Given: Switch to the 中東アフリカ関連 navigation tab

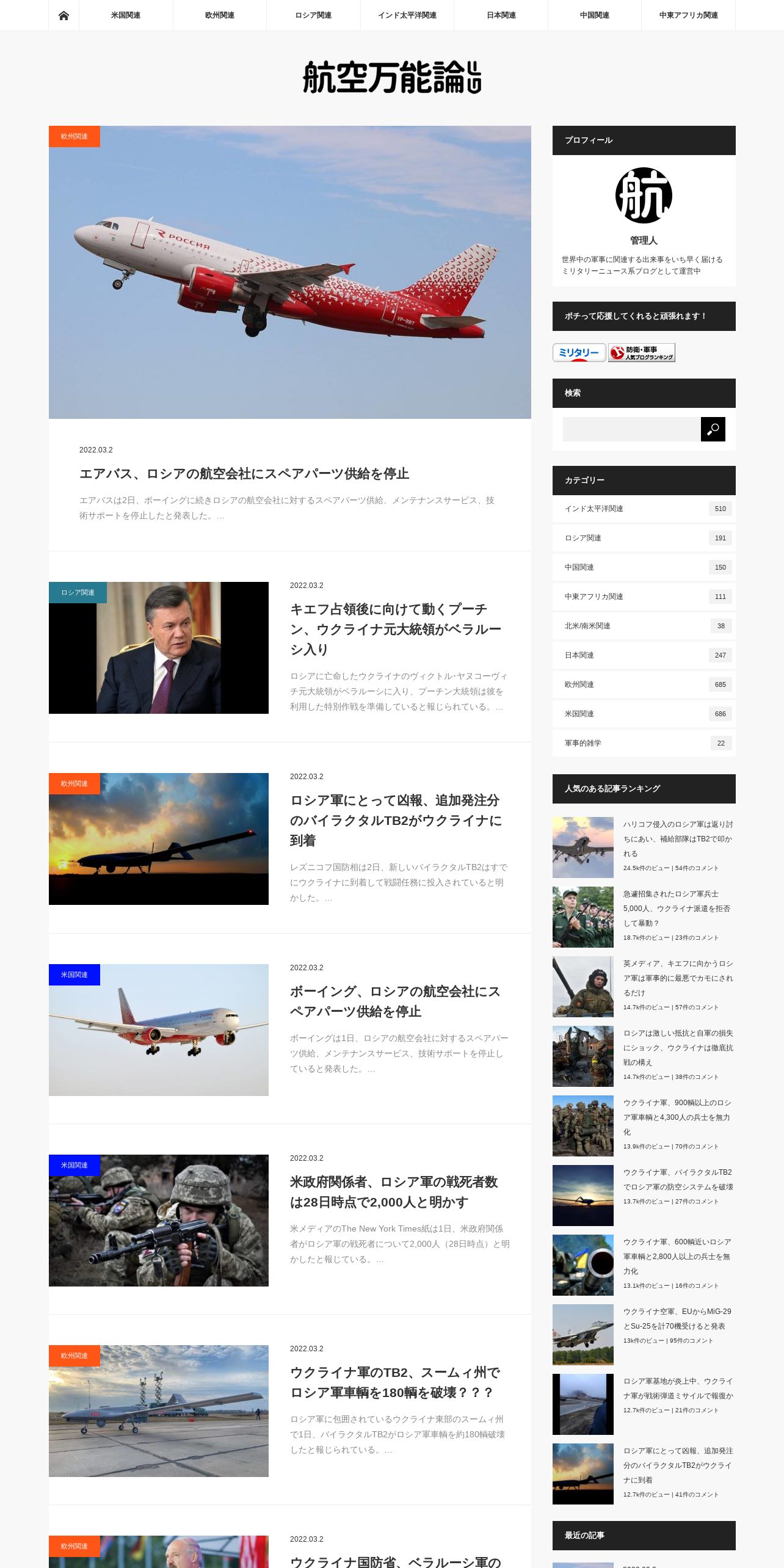Looking at the screenshot, I should (x=688, y=15).
